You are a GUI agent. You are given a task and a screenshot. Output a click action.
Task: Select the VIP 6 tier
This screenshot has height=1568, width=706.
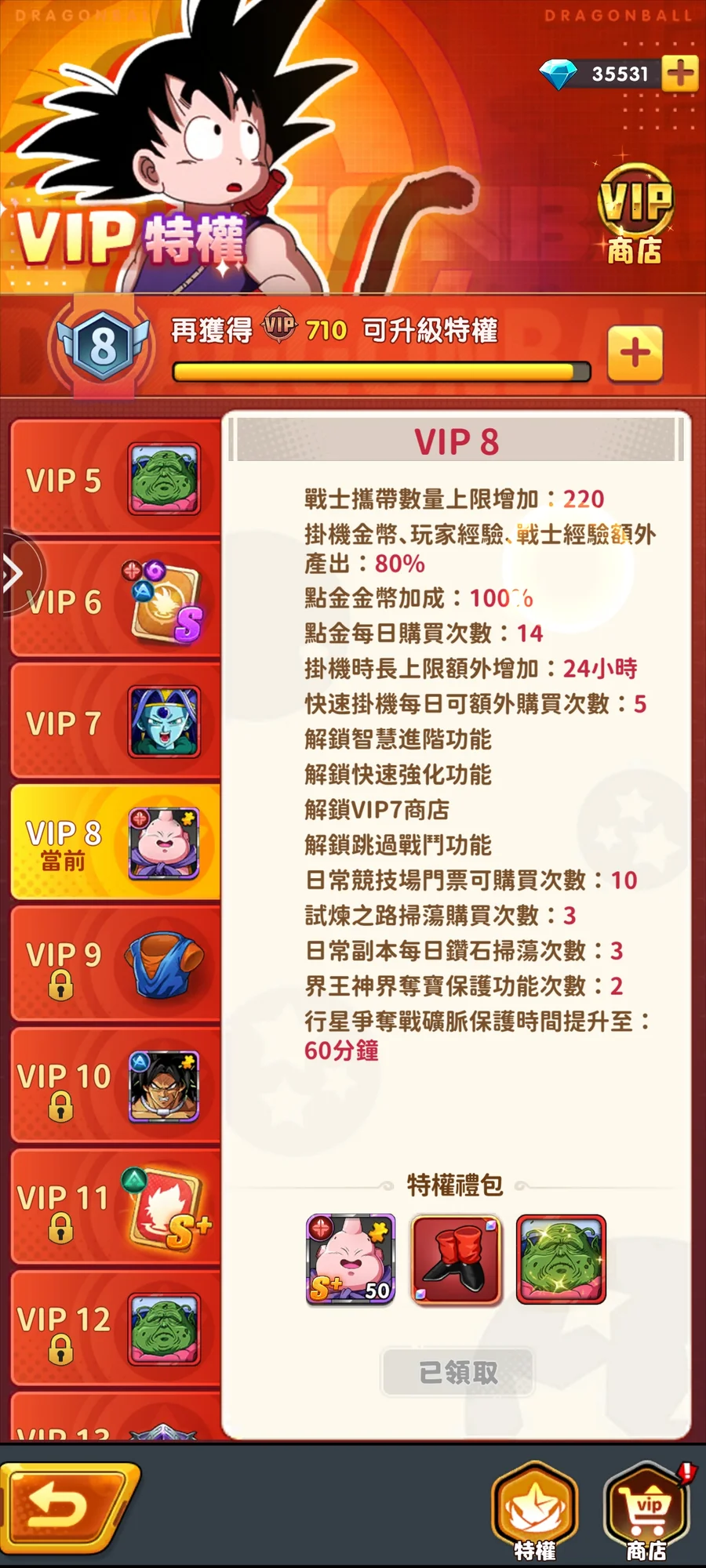114,601
